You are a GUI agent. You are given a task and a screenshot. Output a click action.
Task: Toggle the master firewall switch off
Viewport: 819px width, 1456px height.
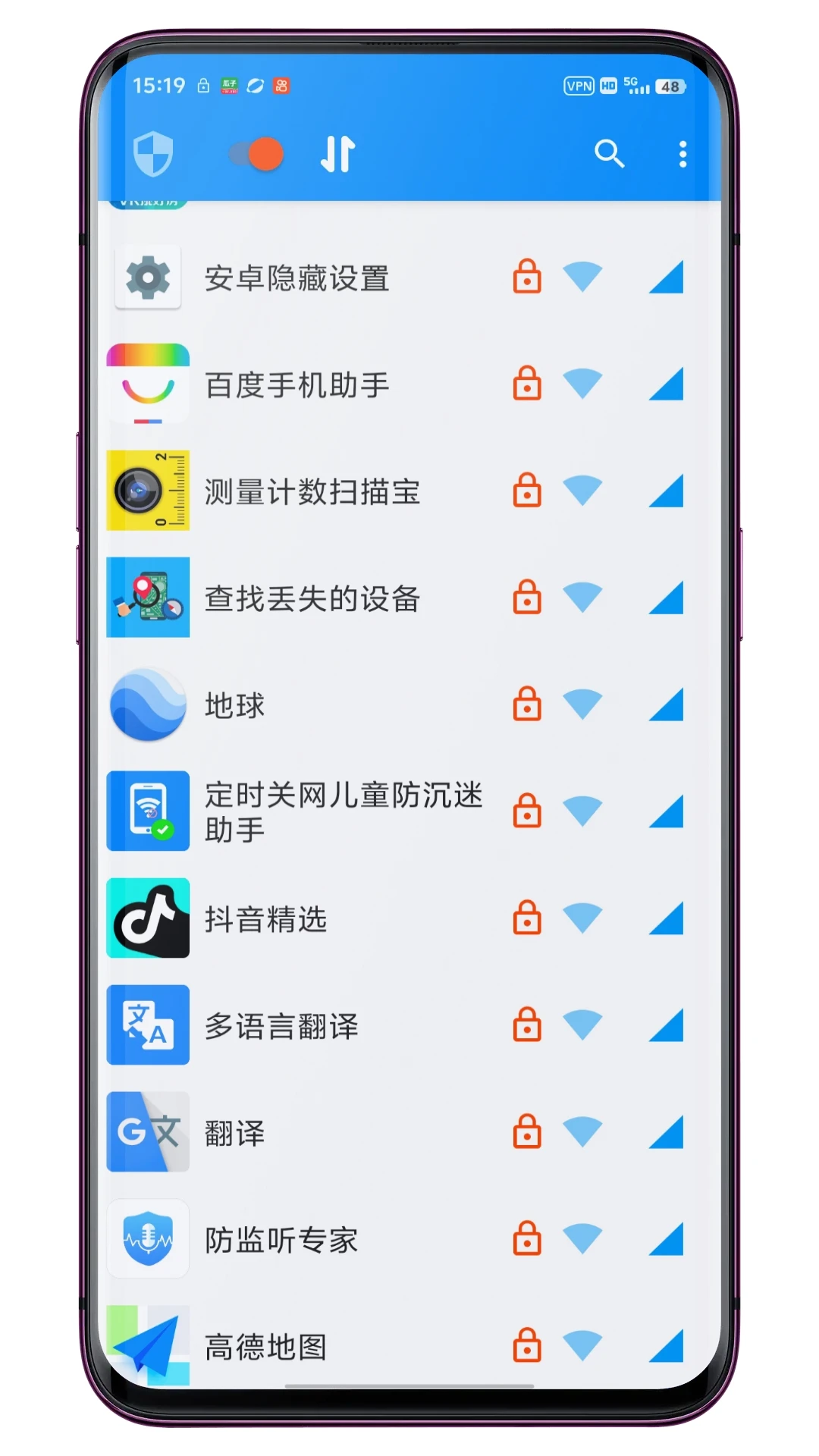(255, 154)
